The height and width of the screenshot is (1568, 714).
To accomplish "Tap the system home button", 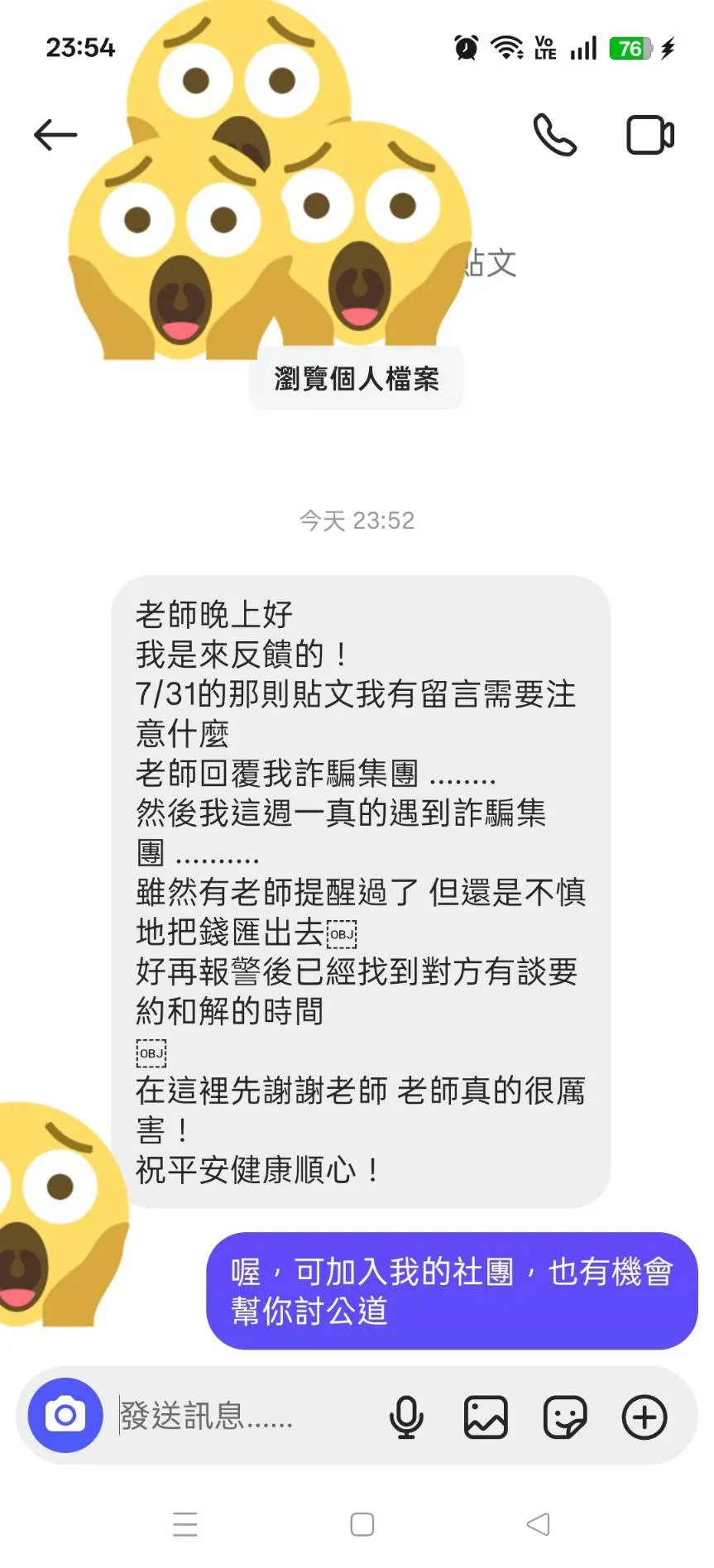I will click(x=362, y=1524).
